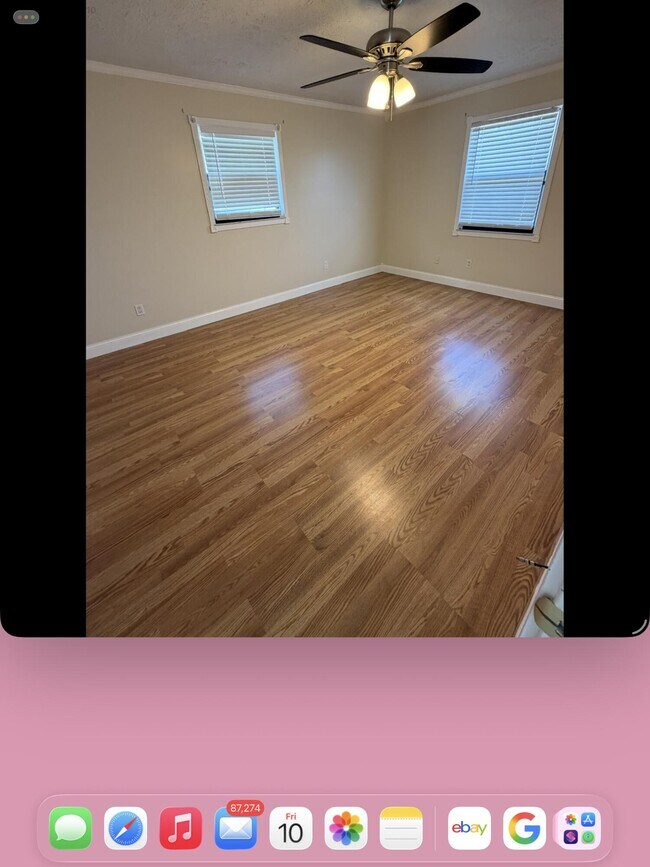Open the Music app
650x867 pixels.
[x=181, y=828]
